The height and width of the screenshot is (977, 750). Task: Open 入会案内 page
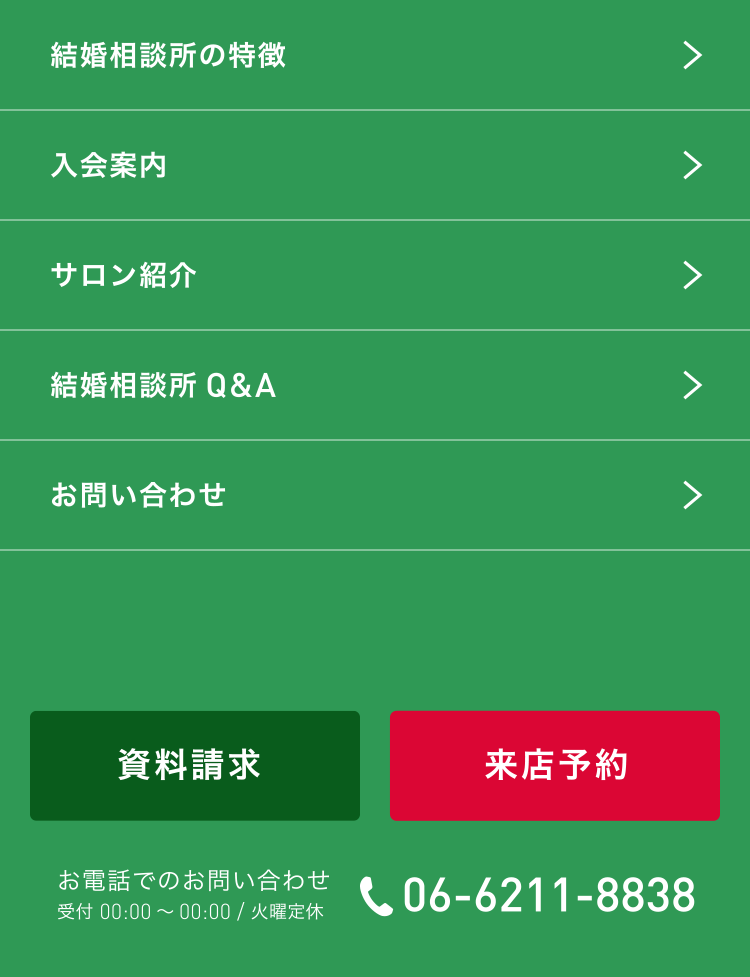375,165
